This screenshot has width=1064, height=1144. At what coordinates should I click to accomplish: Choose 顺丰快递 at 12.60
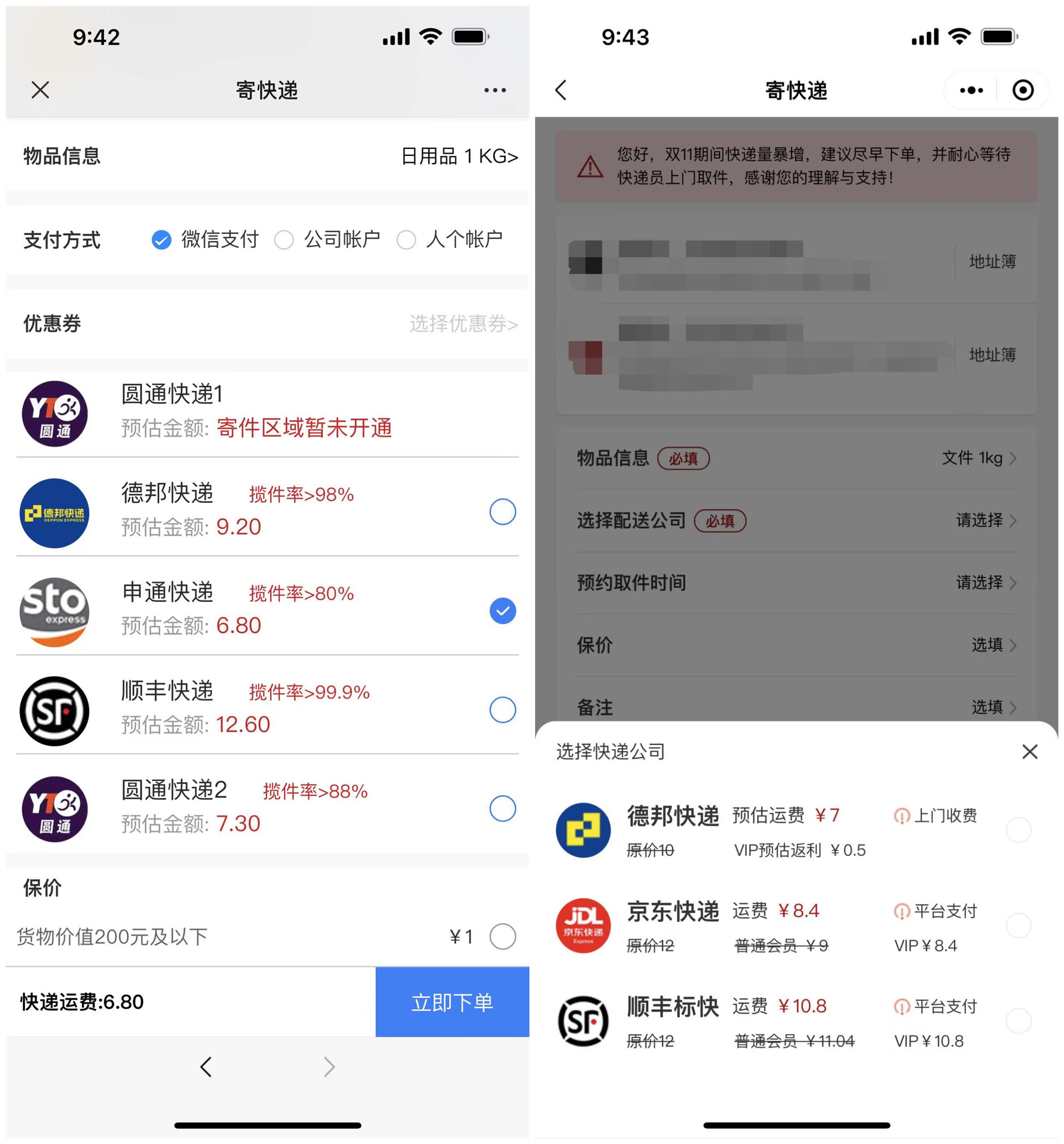(502, 710)
